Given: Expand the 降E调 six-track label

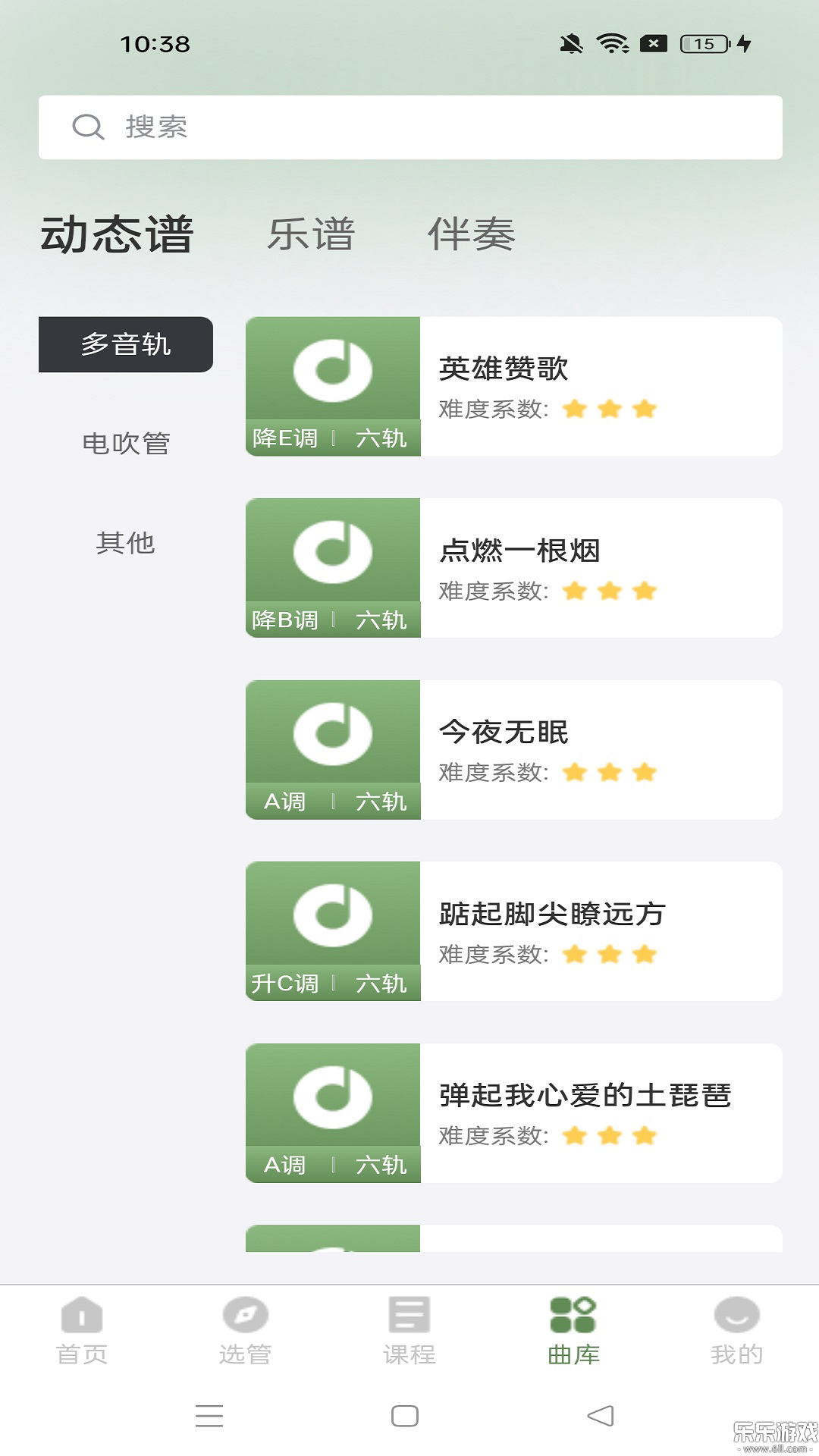Looking at the screenshot, I should [332, 437].
